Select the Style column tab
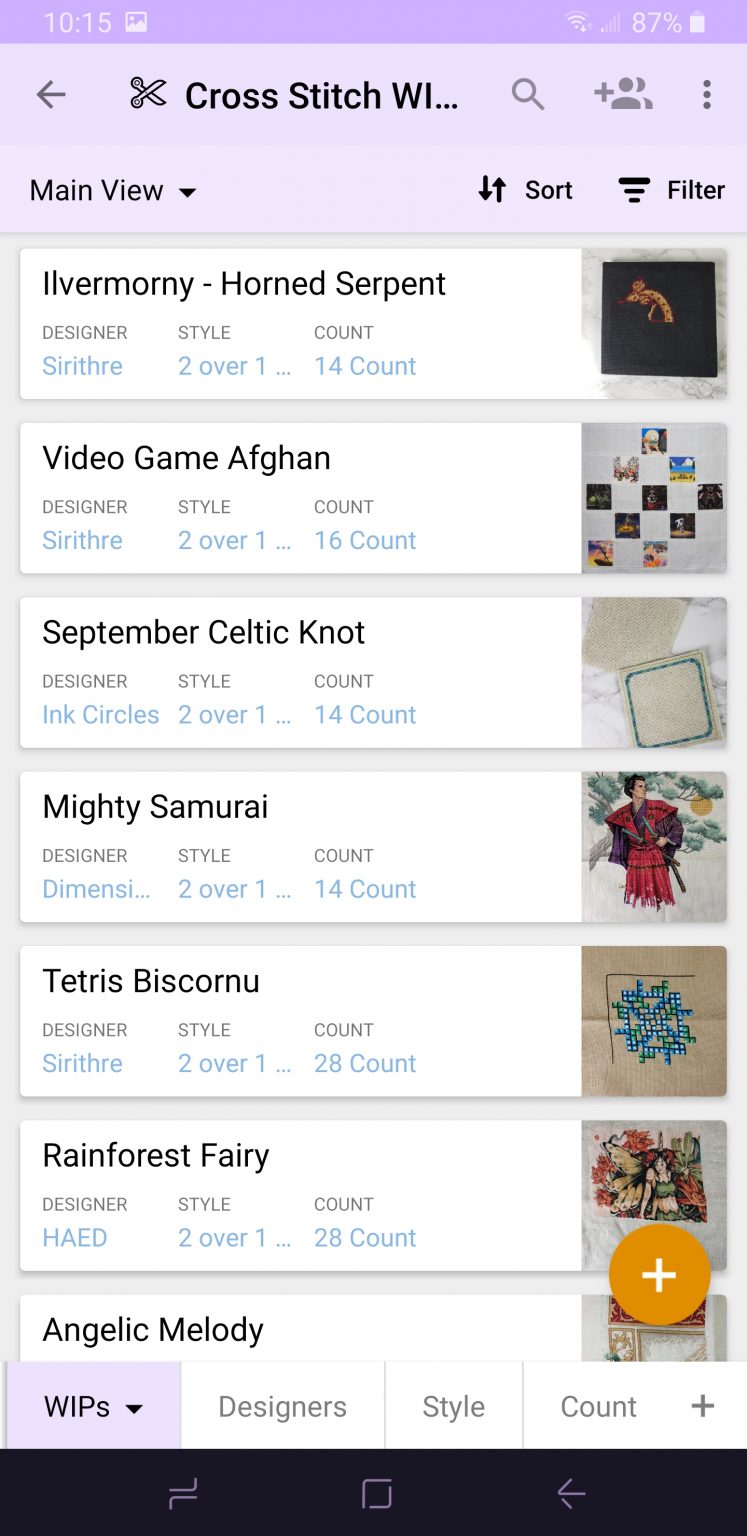 click(x=453, y=1405)
